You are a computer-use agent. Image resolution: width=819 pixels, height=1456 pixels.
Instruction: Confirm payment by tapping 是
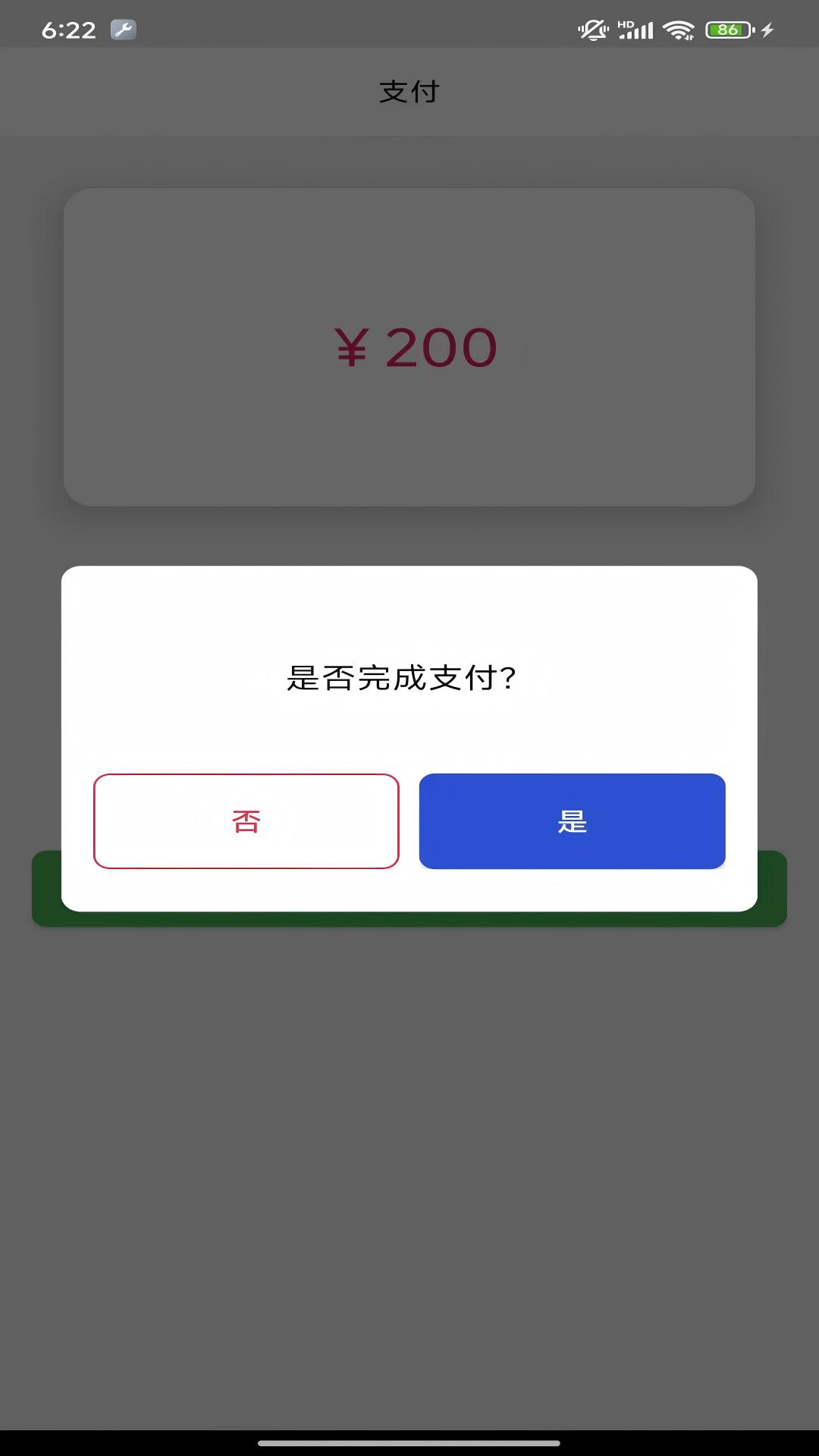click(x=572, y=821)
